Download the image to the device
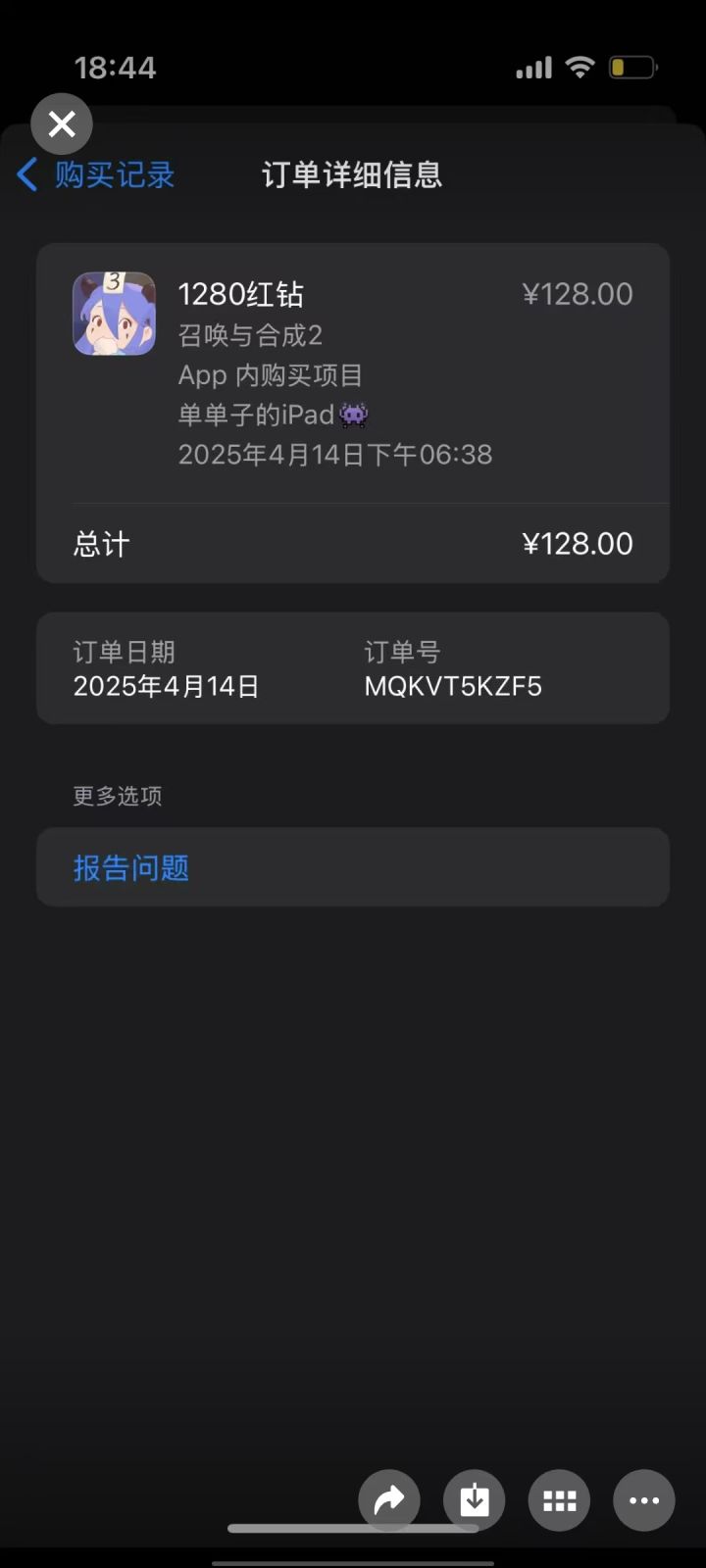The width and height of the screenshot is (706, 1568). (x=475, y=1500)
